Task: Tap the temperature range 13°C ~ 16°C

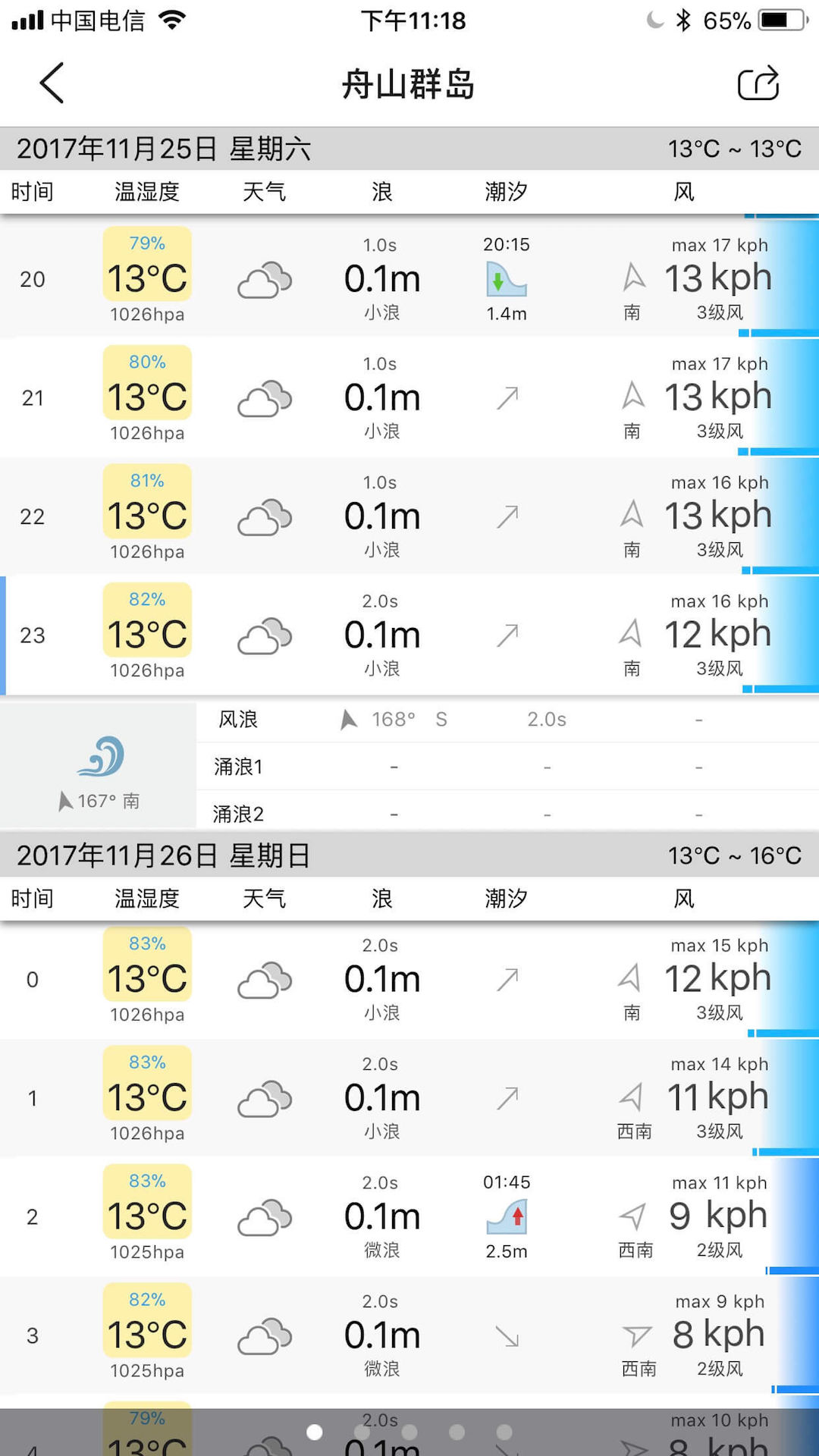Action: [x=734, y=855]
